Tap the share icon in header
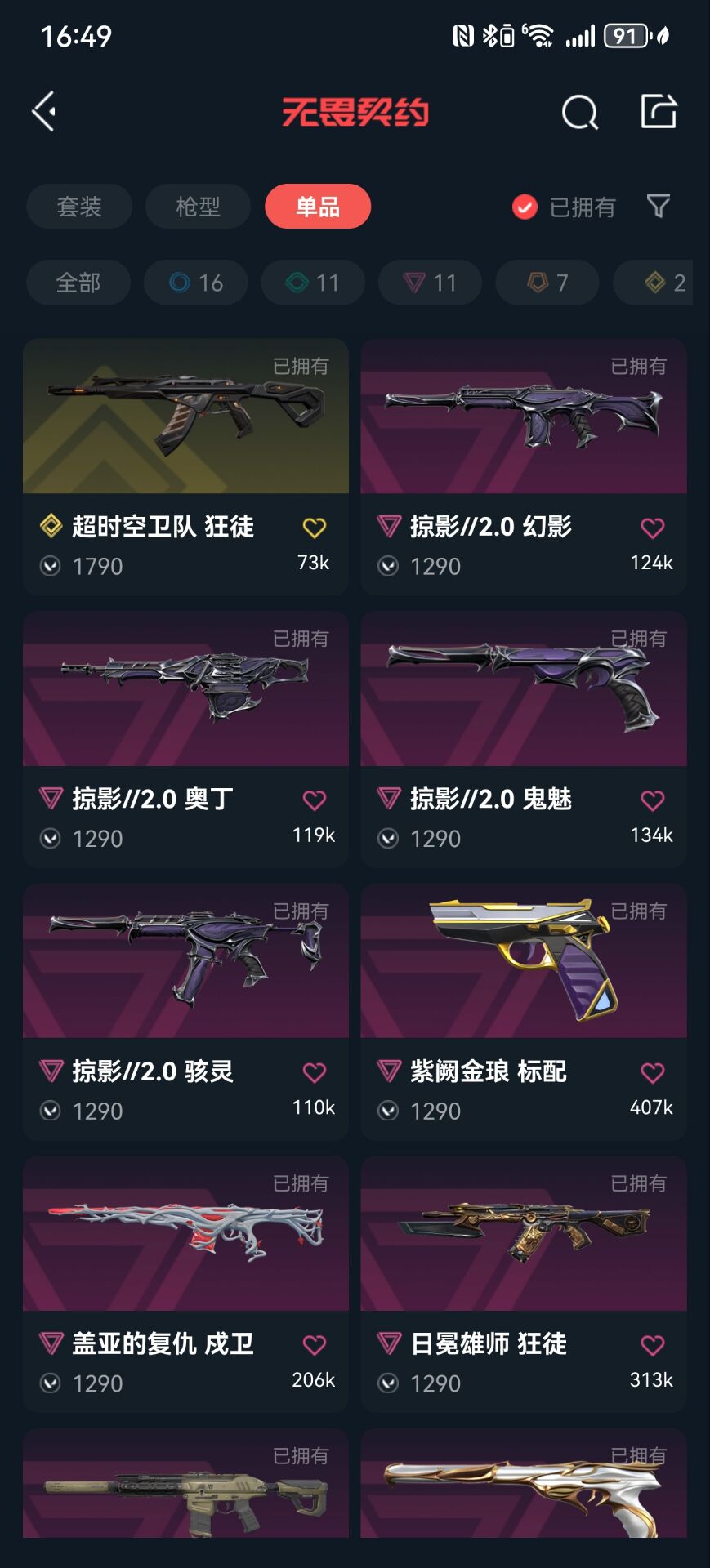Screen dimensions: 710x1568 coord(659,112)
